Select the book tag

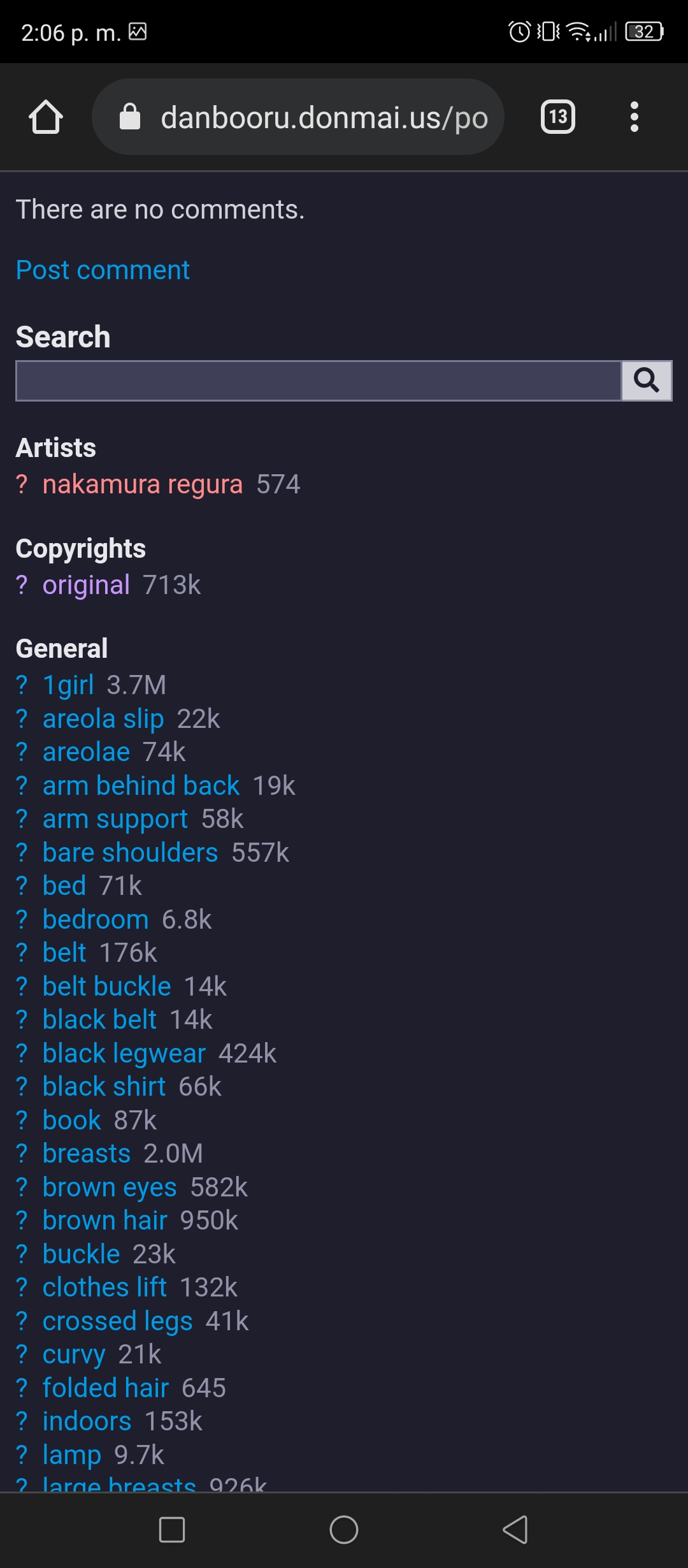coord(72,1121)
